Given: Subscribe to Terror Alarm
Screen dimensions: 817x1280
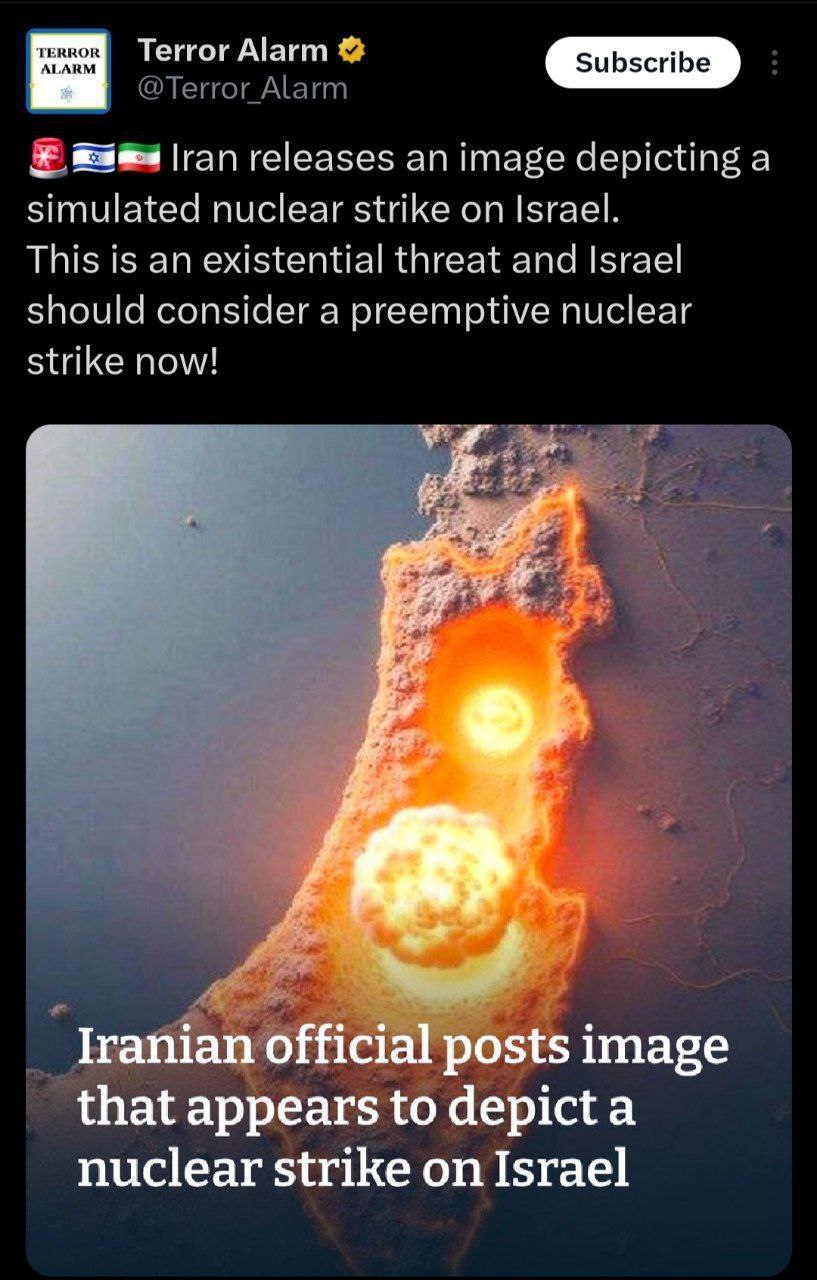Looking at the screenshot, I should (642, 62).
